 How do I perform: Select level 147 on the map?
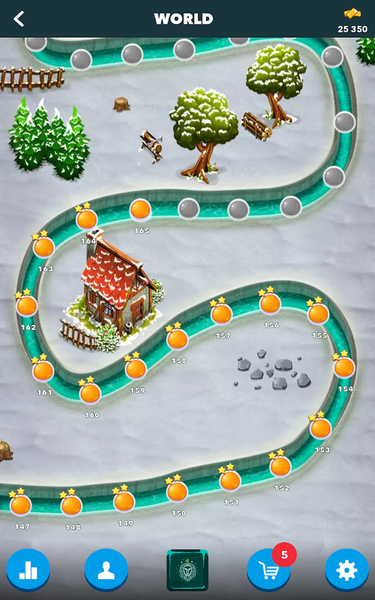(21, 505)
